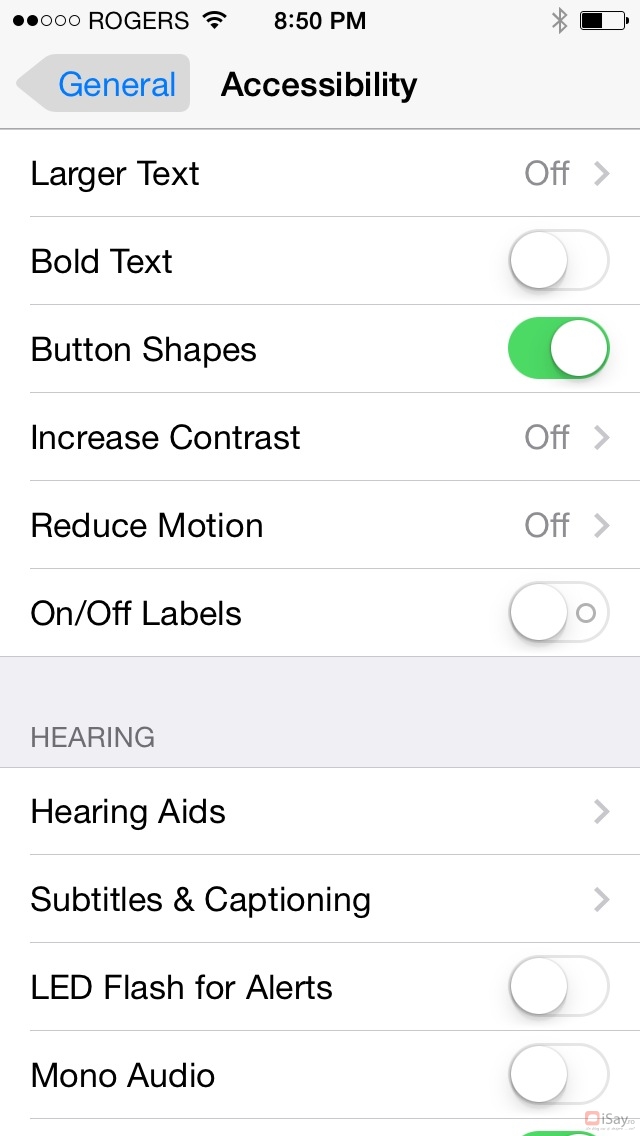Viewport: 640px width, 1136px height.
Task: Turn on Mono Audio
Action: point(558,1076)
